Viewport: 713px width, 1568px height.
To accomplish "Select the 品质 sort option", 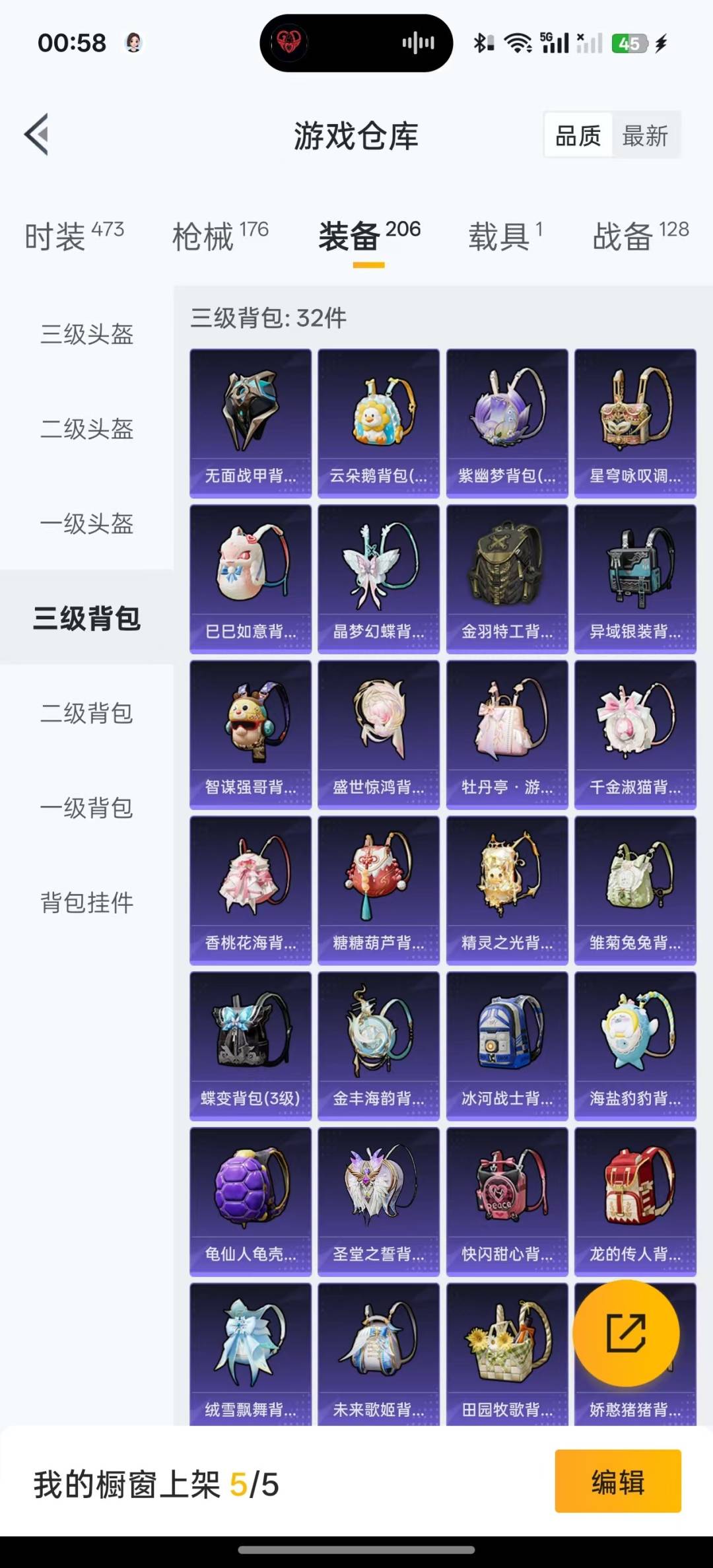I will (578, 136).
